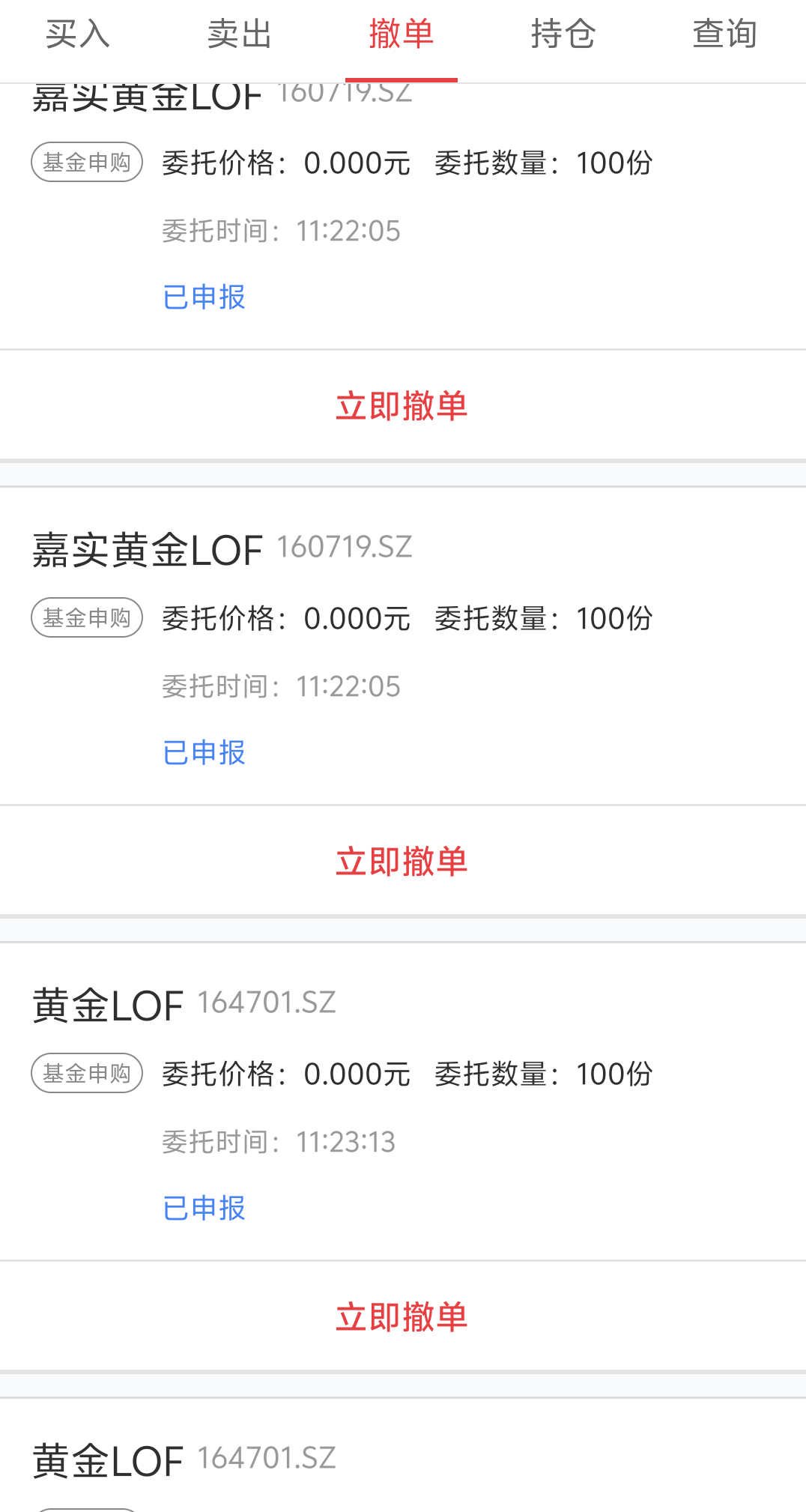Open the 持仓 tab
Image resolution: width=806 pixels, height=1512 pixels.
563,34
